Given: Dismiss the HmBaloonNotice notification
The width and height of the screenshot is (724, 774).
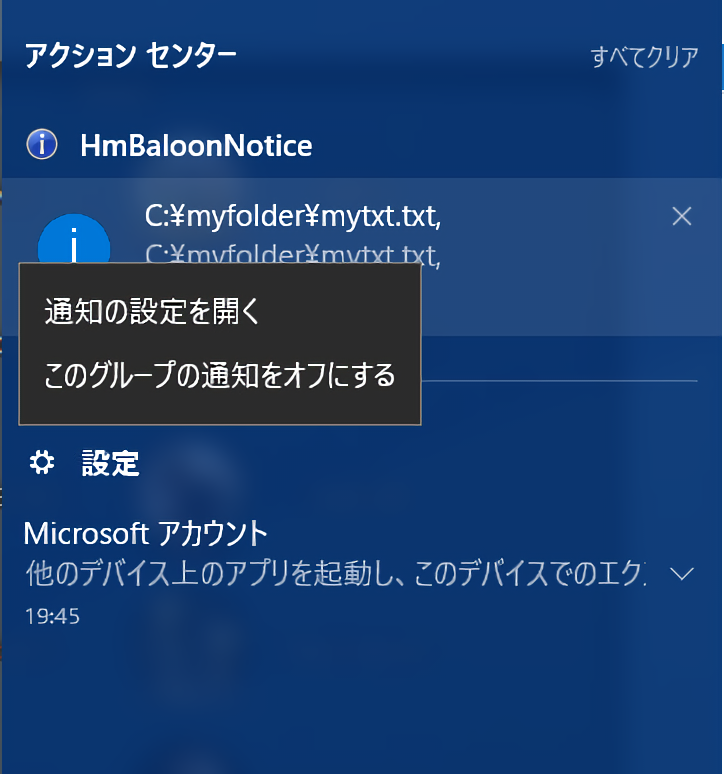Looking at the screenshot, I should point(682,216).
